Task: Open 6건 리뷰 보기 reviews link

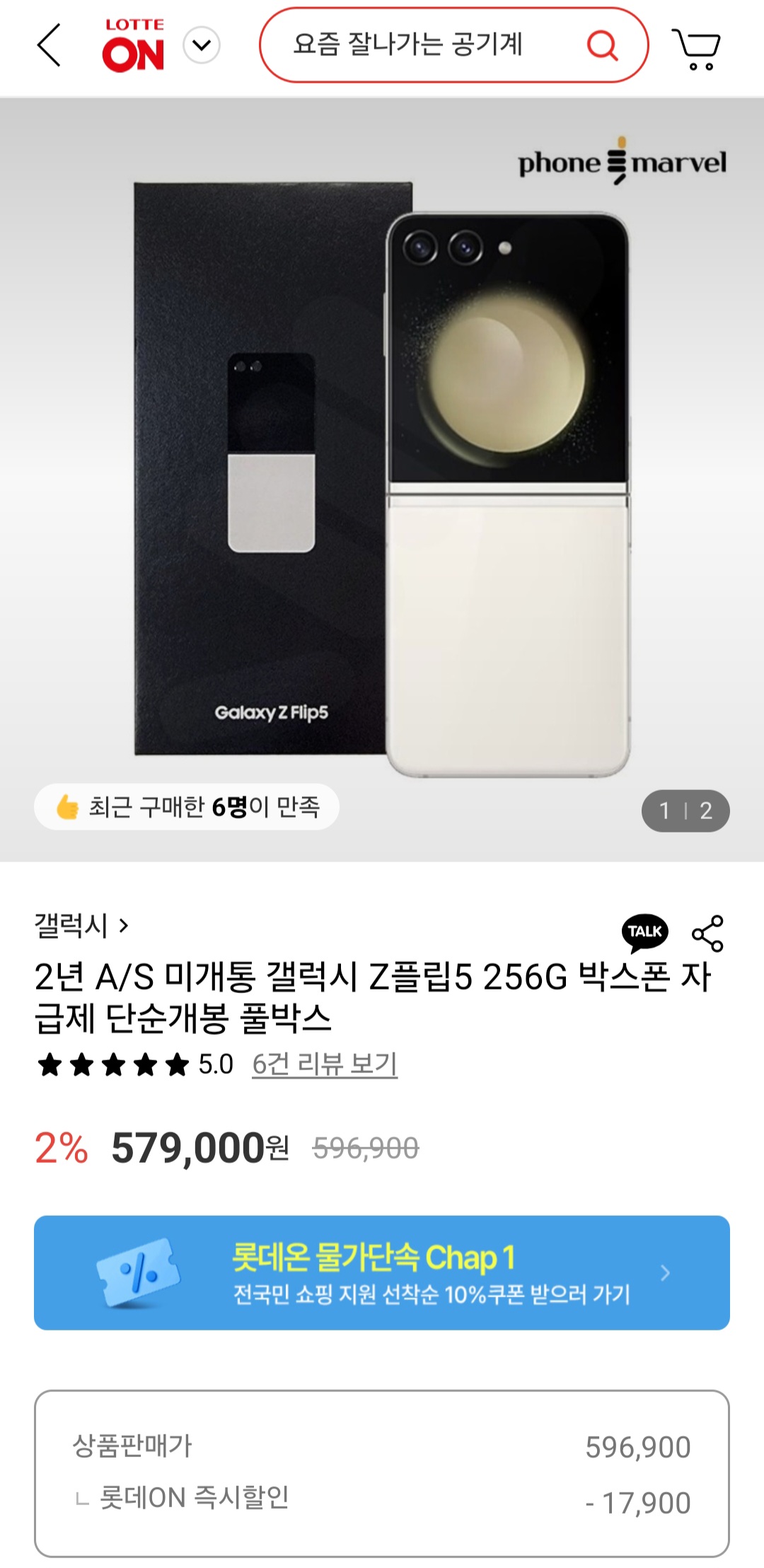Action: point(325,1064)
